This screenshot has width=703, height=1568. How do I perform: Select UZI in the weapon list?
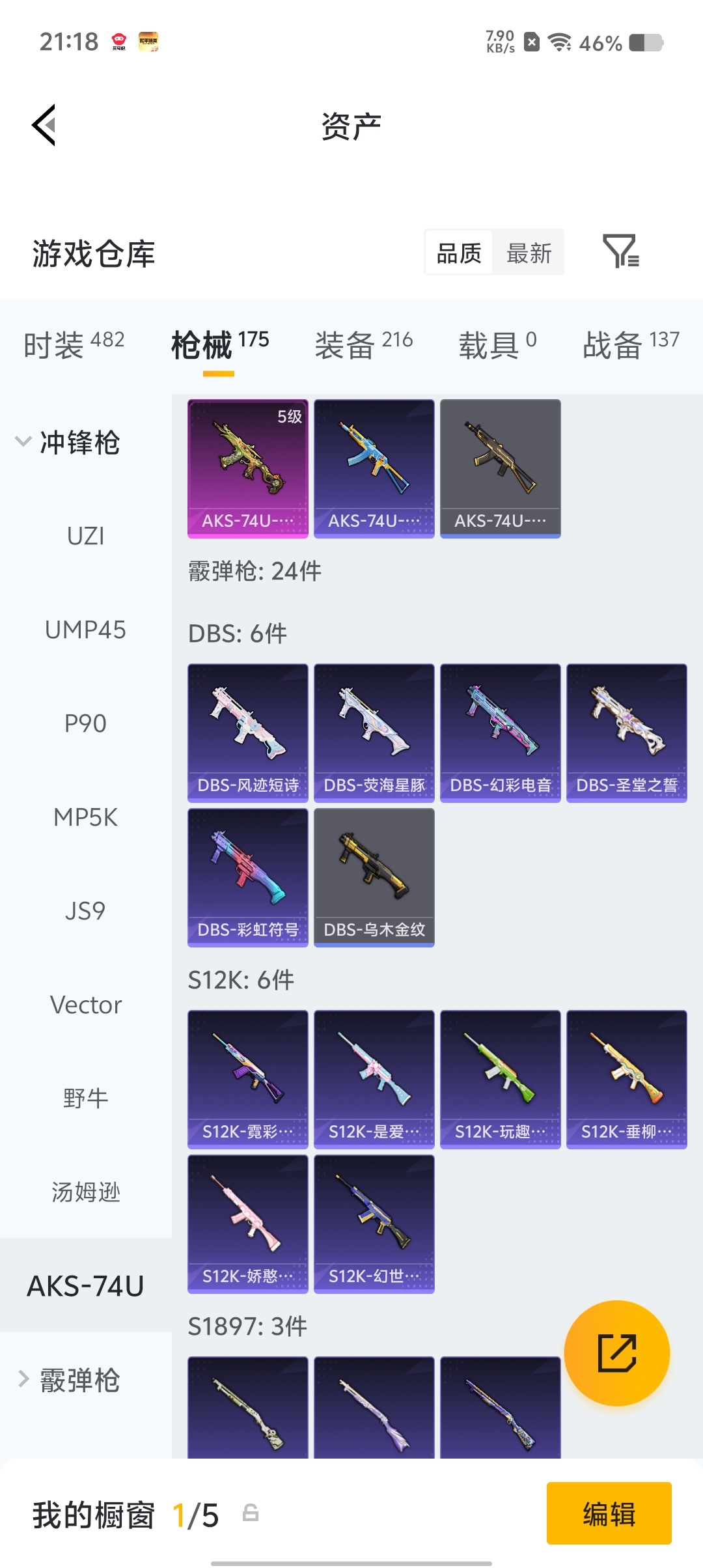click(85, 537)
